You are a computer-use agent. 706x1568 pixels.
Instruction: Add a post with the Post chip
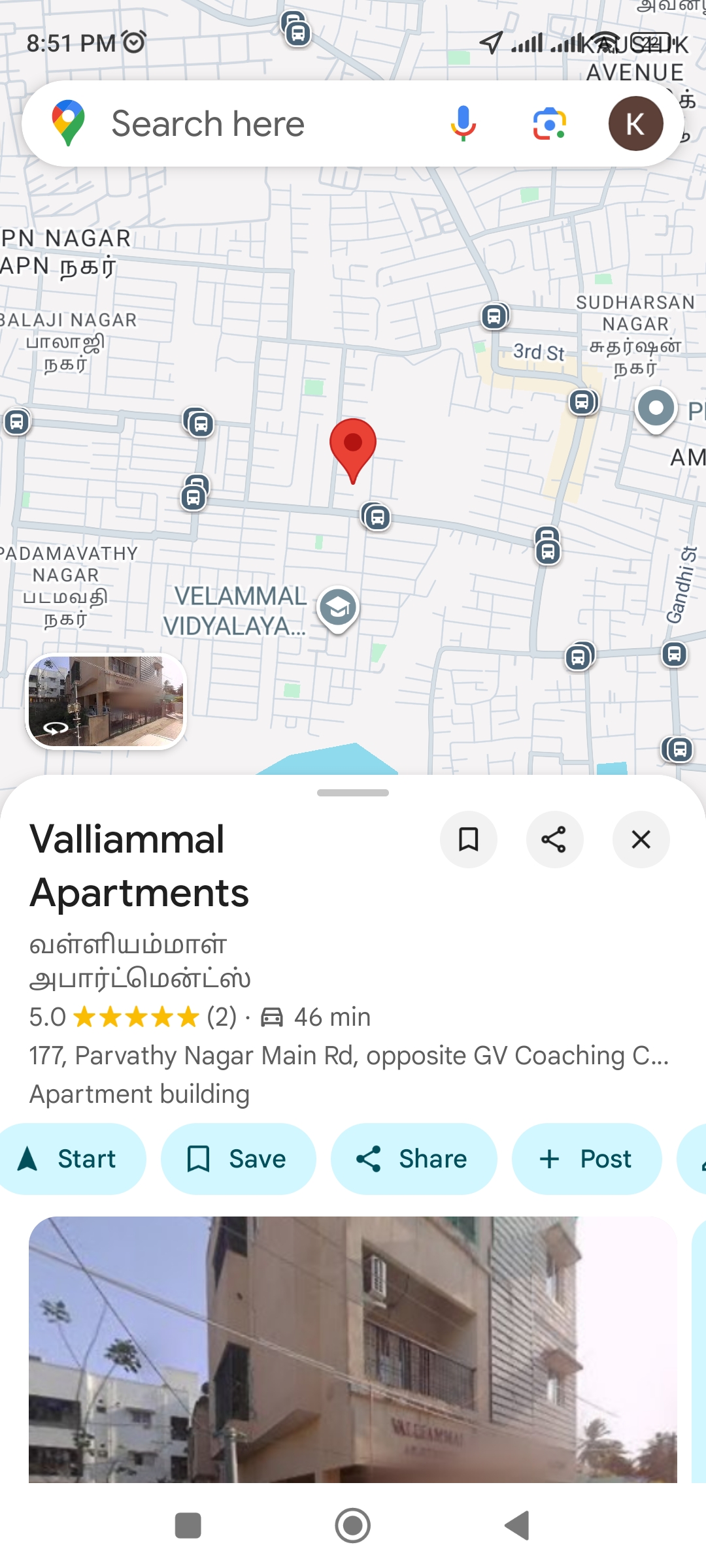point(586,1159)
